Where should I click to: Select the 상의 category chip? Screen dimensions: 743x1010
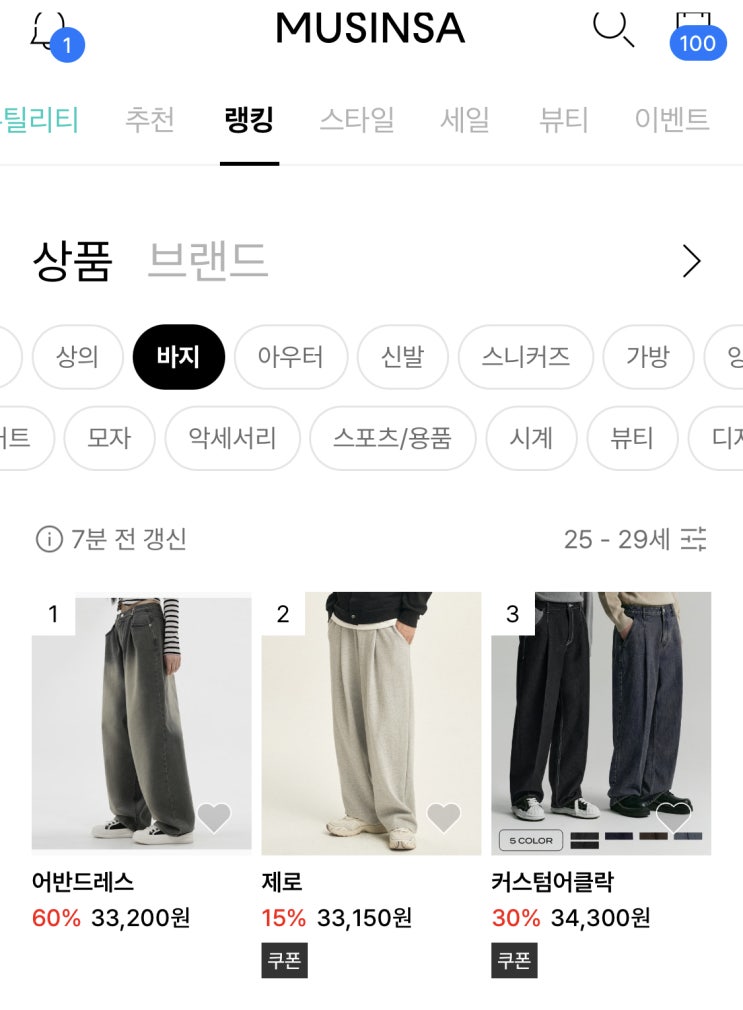click(x=77, y=357)
